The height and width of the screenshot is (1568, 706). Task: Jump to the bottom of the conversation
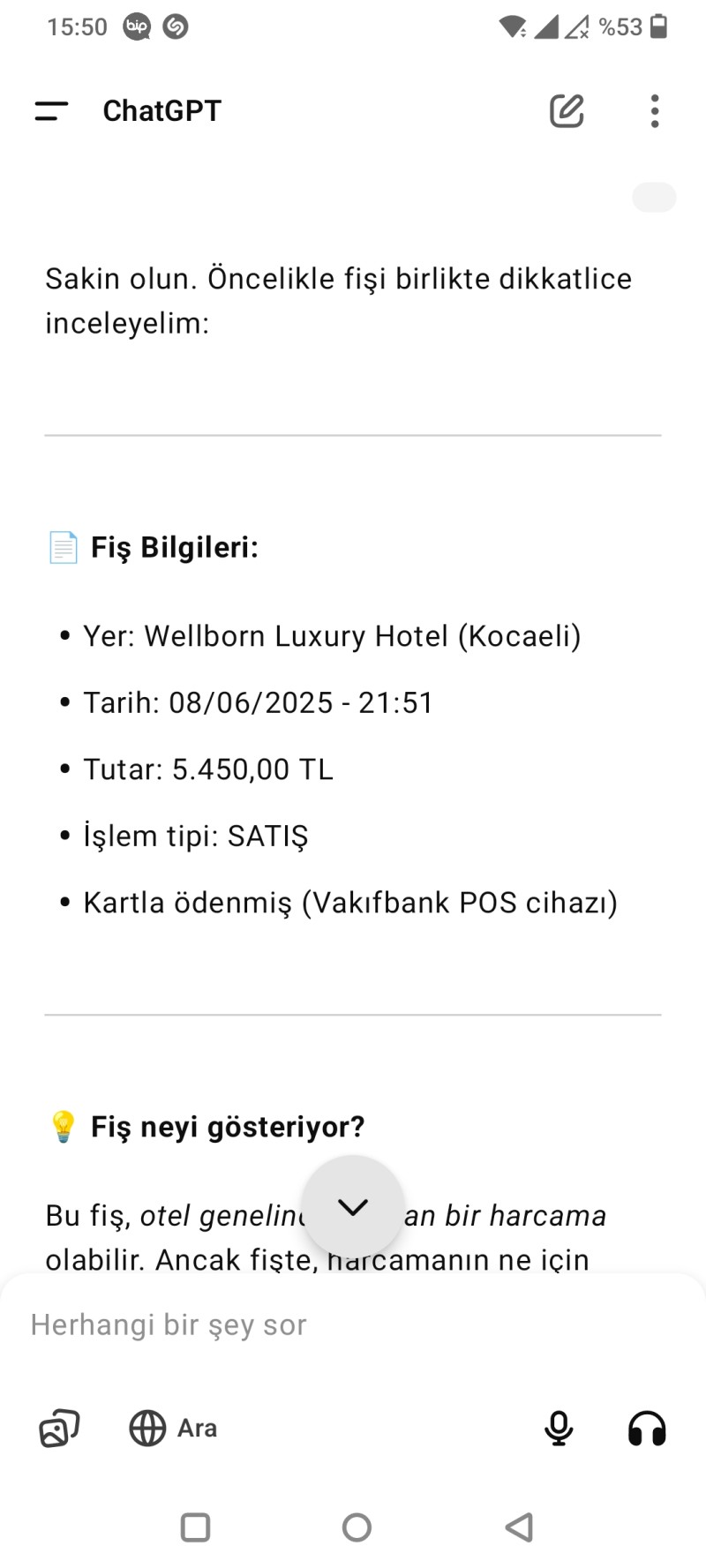point(353,1206)
